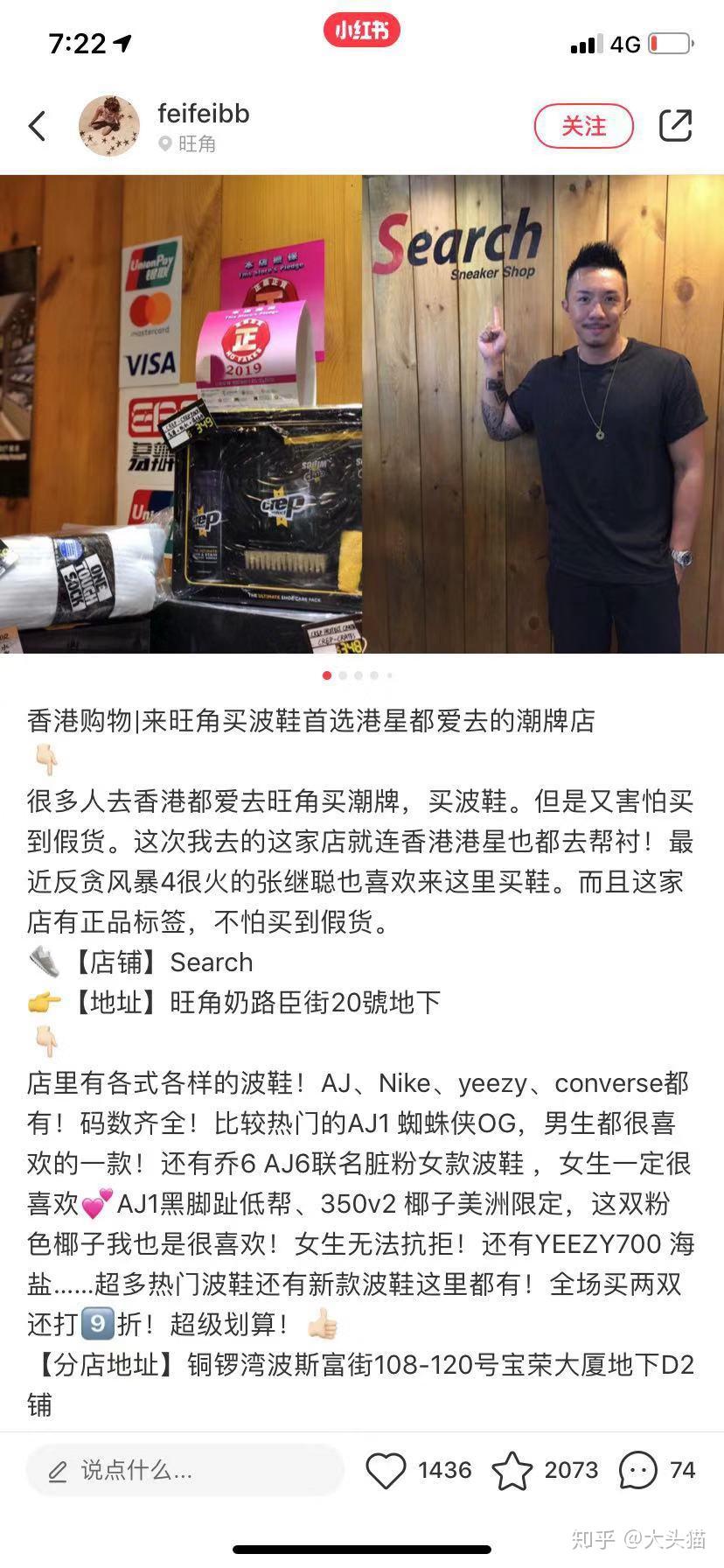Save this post with the star icon
This screenshot has width=724, height=1568.
point(512,1471)
